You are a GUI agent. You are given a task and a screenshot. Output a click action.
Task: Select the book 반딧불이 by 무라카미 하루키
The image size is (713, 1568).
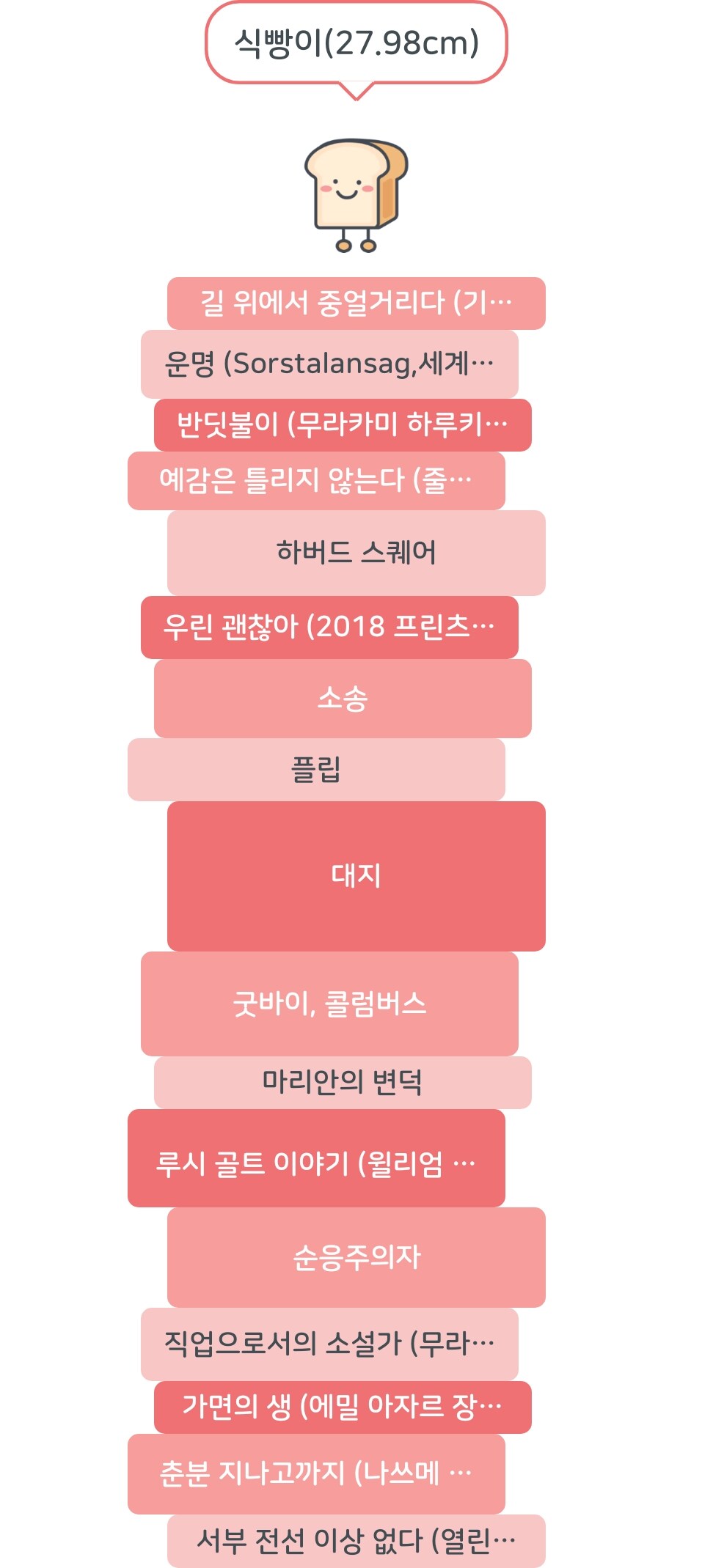coord(343,424)
